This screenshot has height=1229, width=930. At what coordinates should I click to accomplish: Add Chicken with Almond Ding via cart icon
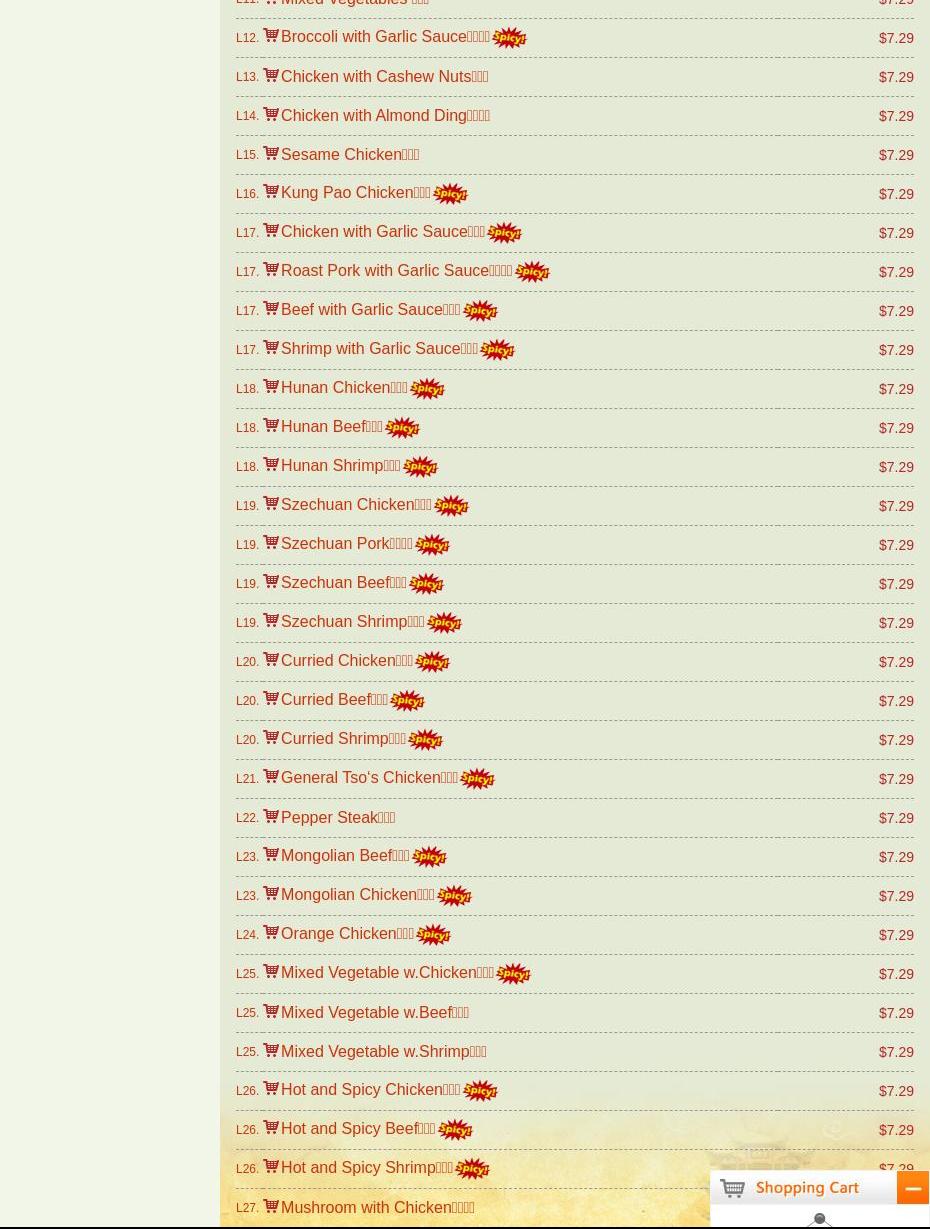pyautogui.click(x=271, y=114)
